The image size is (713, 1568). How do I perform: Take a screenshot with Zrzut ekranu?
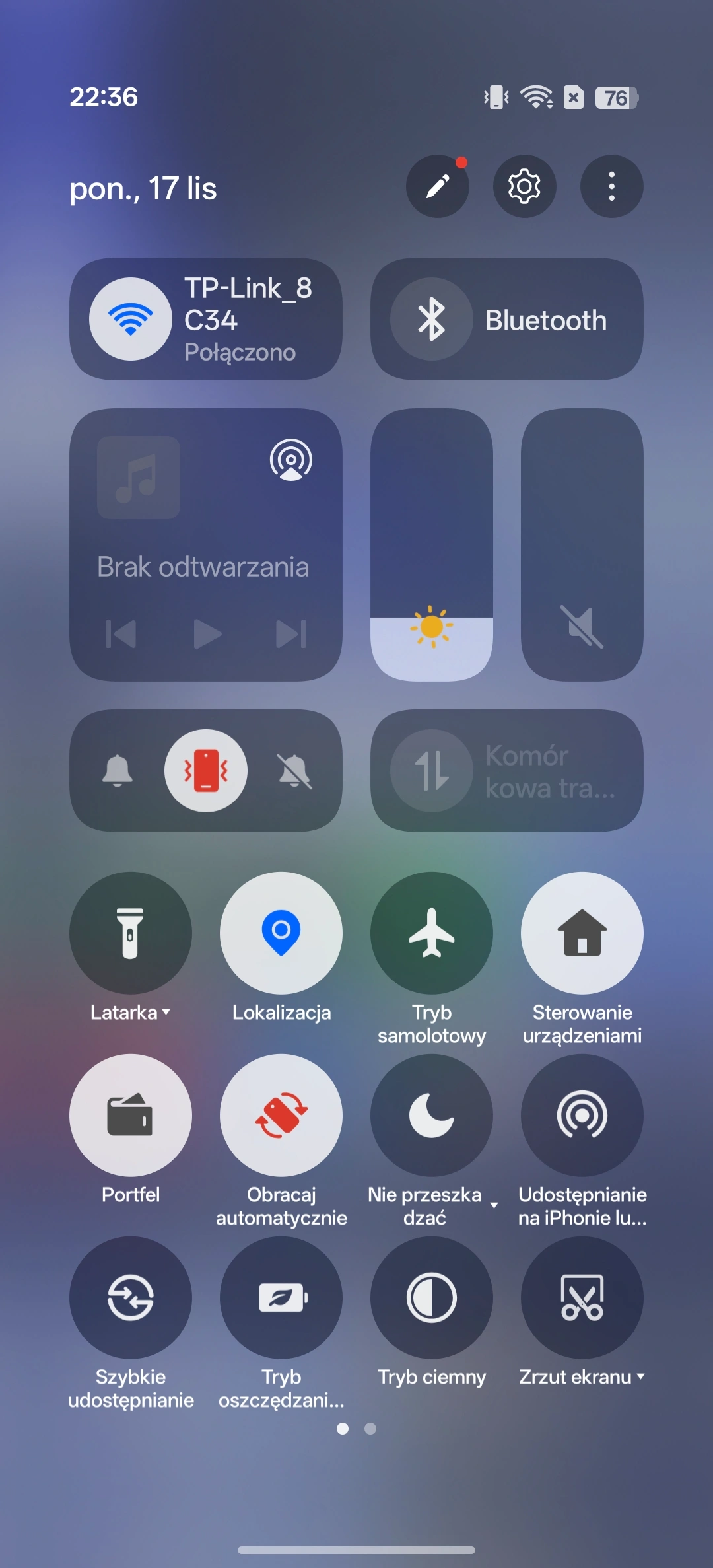pyautogui.click(x=582, y=1297)
